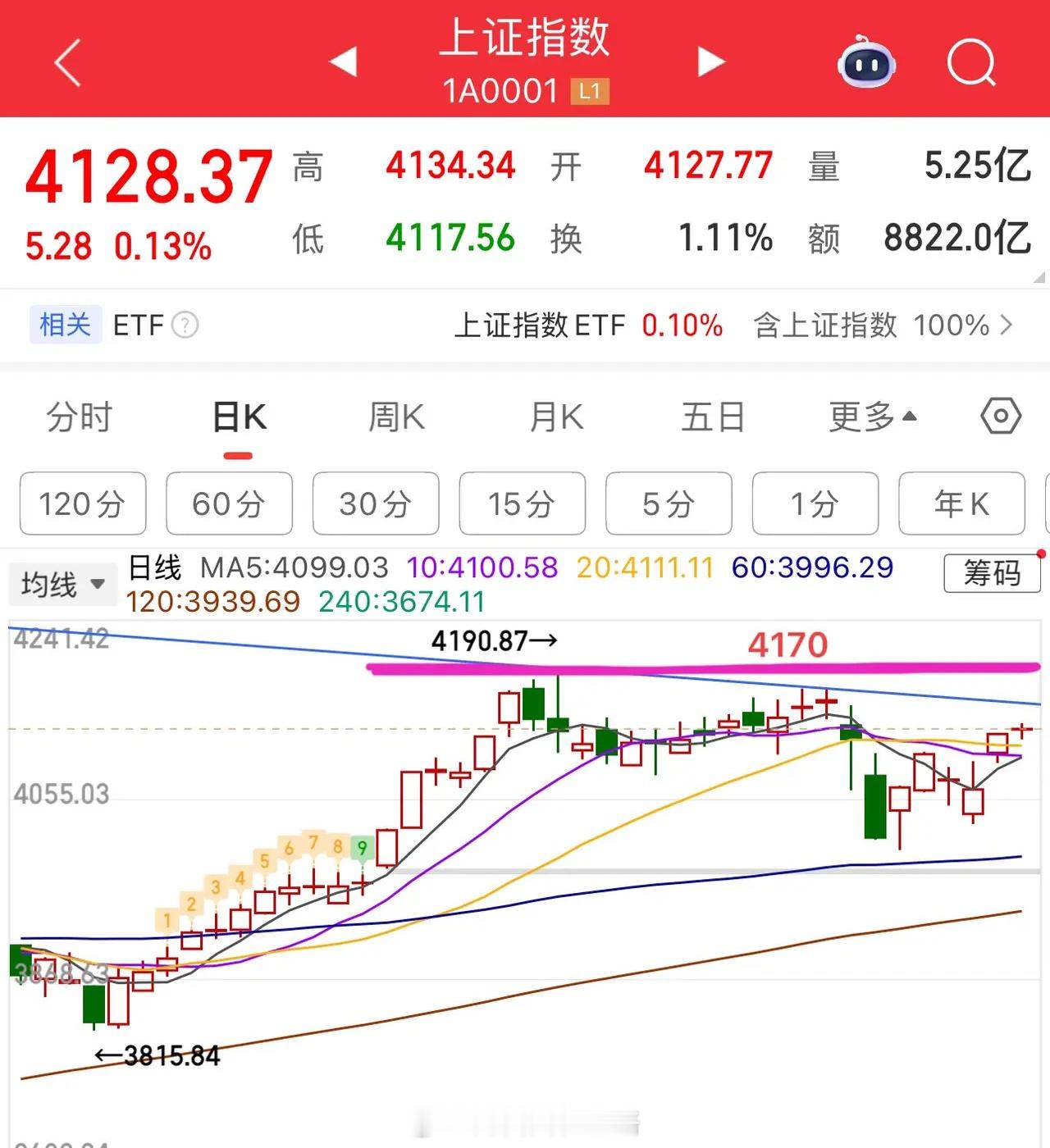1050x1148 pixels.
Task: Open the 分时 intraday tab
Action: coord(79,417)
